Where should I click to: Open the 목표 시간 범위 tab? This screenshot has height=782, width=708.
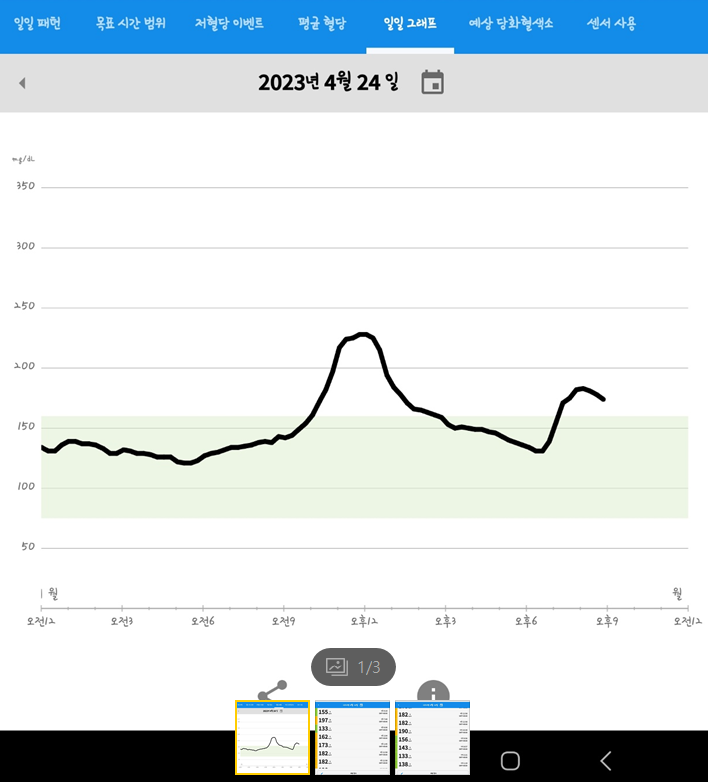[131, 23]
